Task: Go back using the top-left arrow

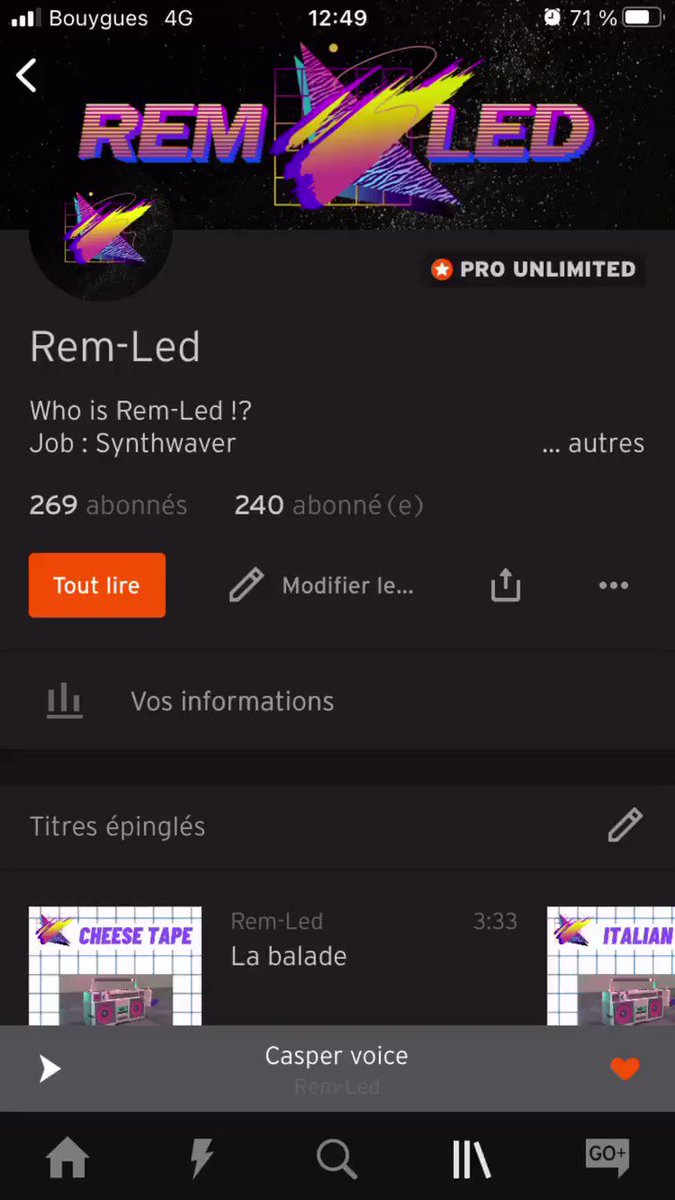Action: [26, 76]
